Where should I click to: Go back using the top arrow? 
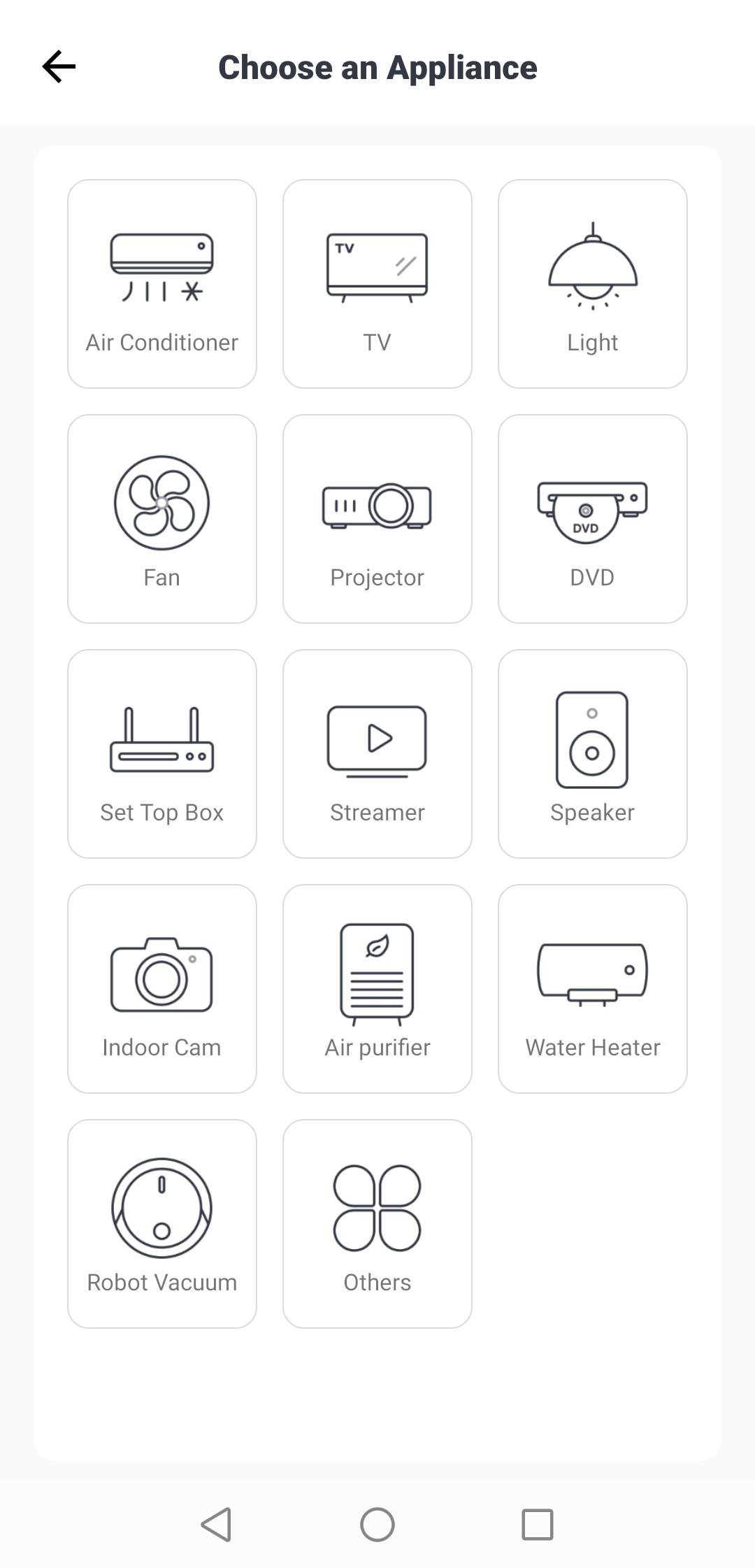[x=59, y=67]
